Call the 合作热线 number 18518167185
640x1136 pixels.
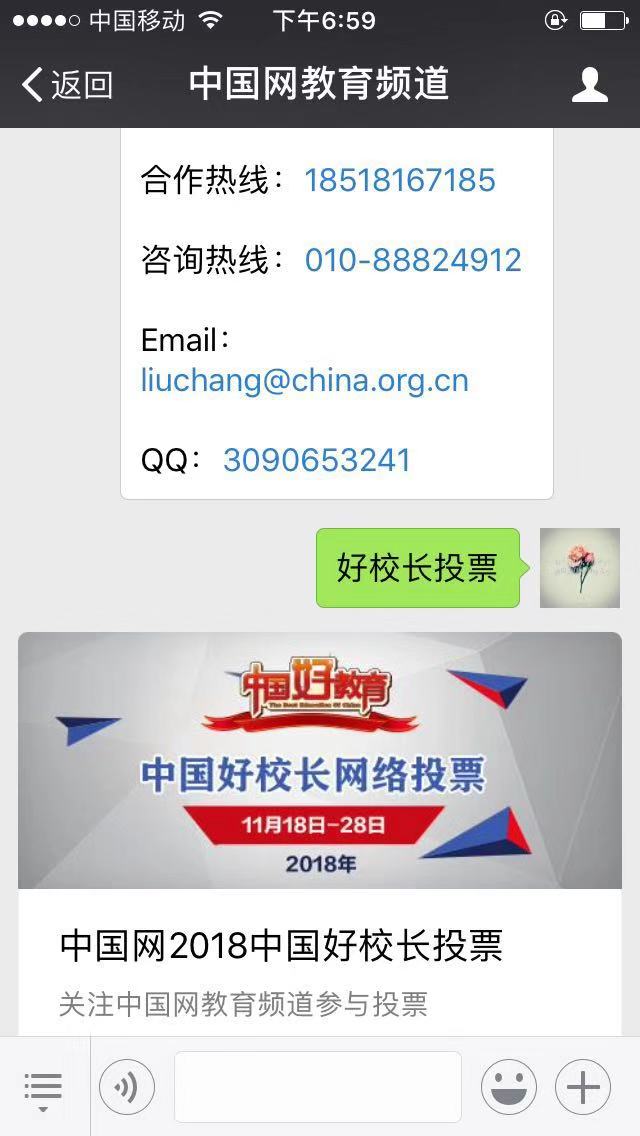click(399, 180)
